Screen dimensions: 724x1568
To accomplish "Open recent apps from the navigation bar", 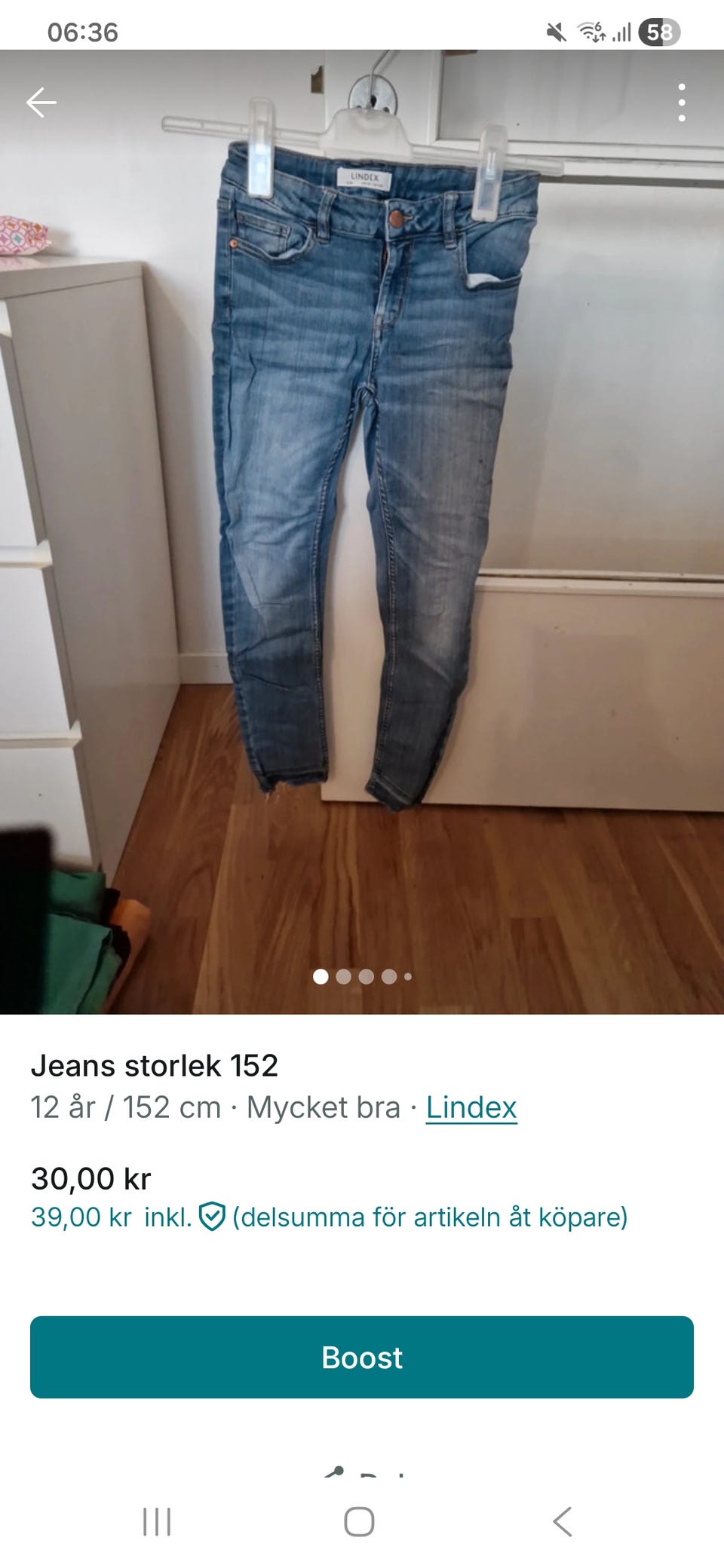I will 157,1521.
